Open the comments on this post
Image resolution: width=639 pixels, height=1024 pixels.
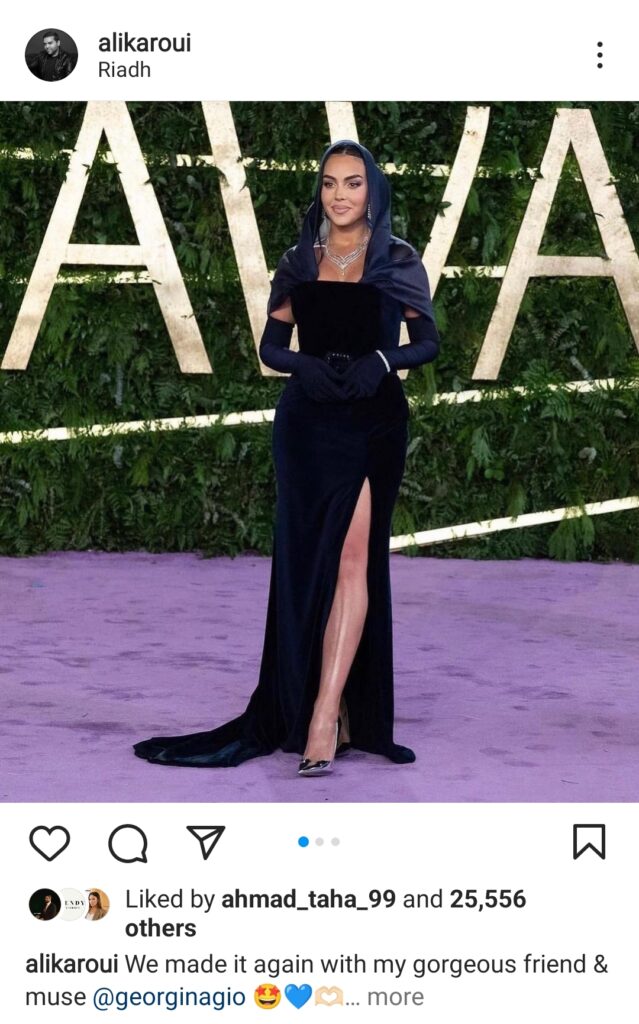point(128,843)
